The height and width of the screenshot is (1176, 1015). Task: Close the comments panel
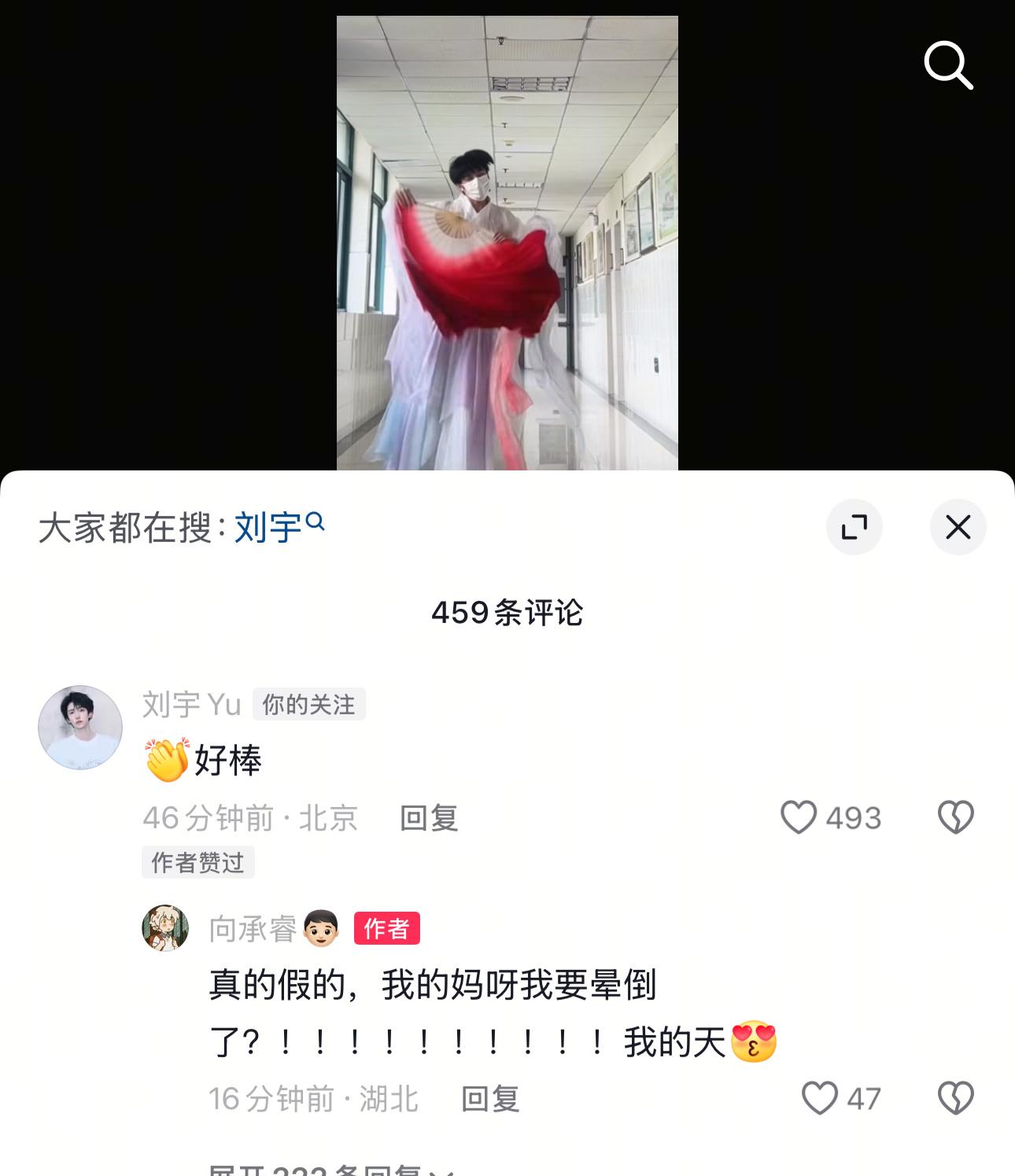pyautogui.click(x=958, y=527)
